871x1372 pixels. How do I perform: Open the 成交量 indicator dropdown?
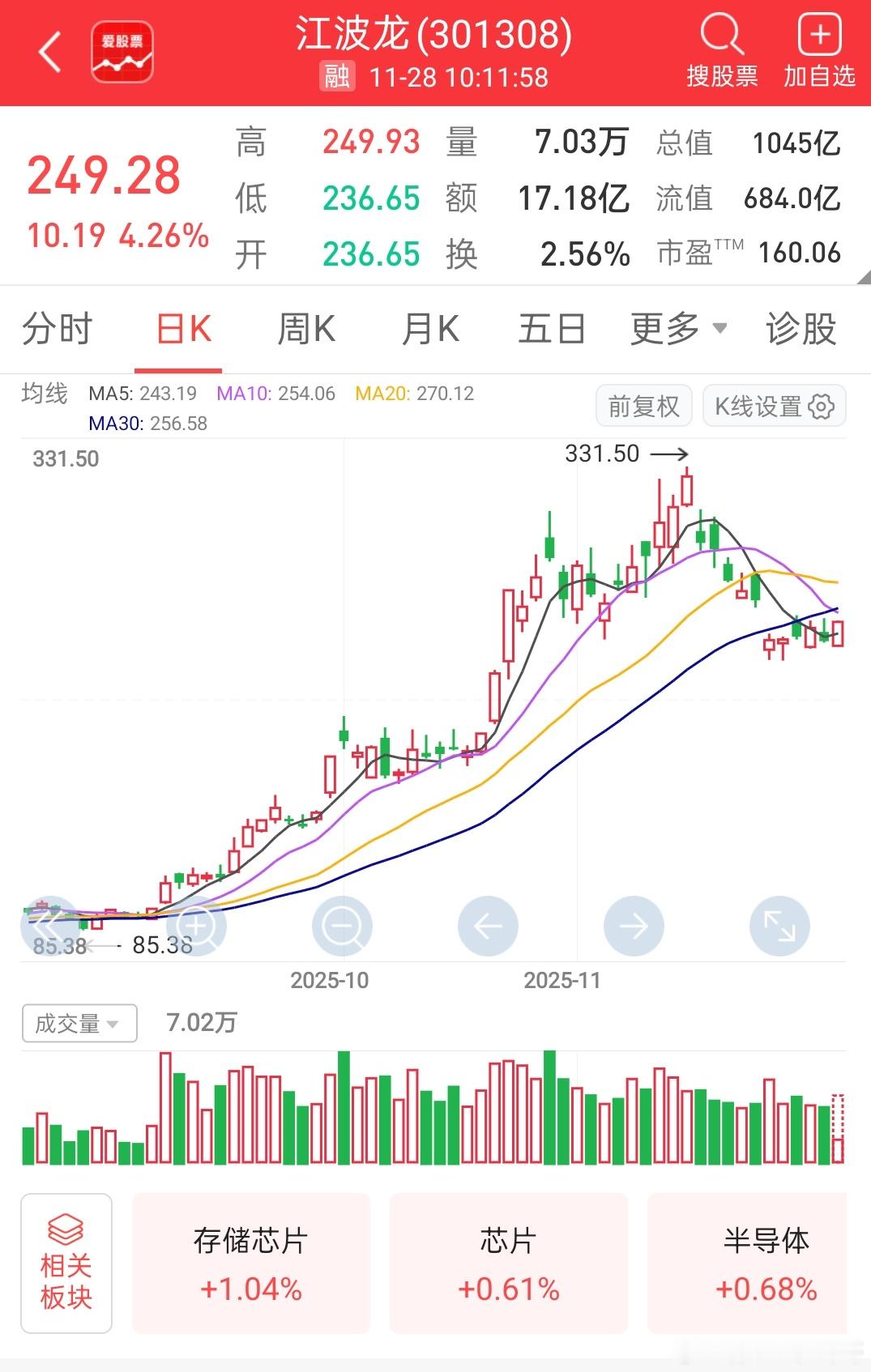click(79, 1024)
